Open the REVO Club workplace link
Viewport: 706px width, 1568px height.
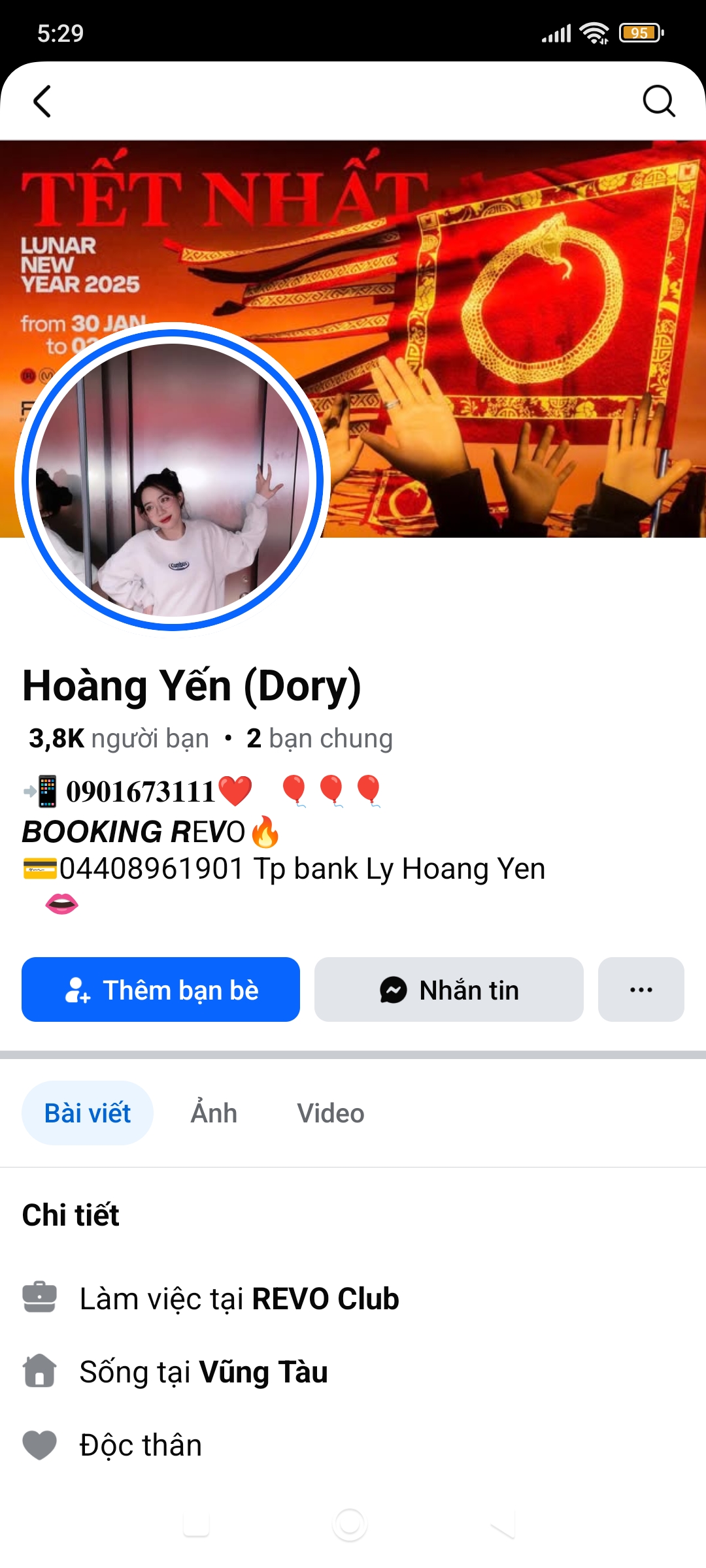(x=325, y=1299)
